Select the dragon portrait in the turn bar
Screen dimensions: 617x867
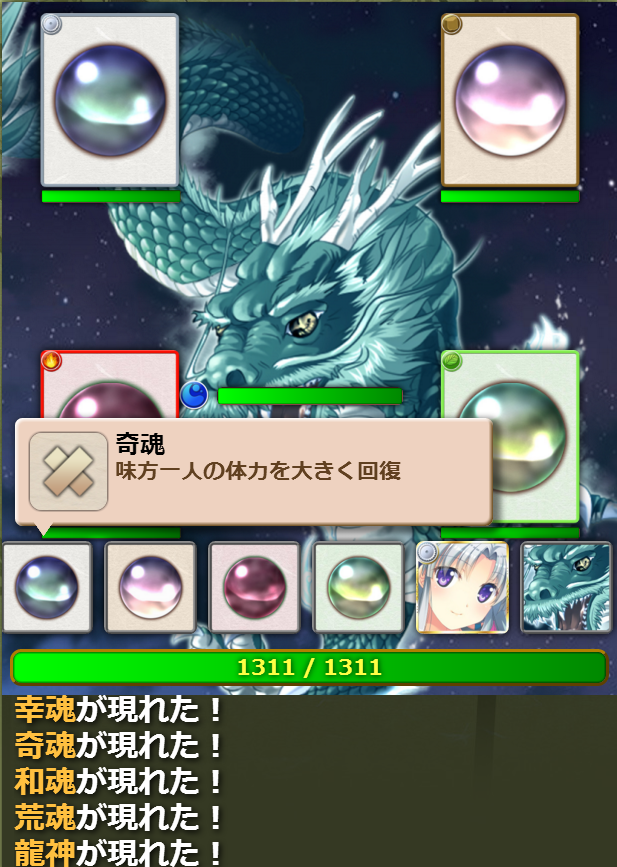566,587
